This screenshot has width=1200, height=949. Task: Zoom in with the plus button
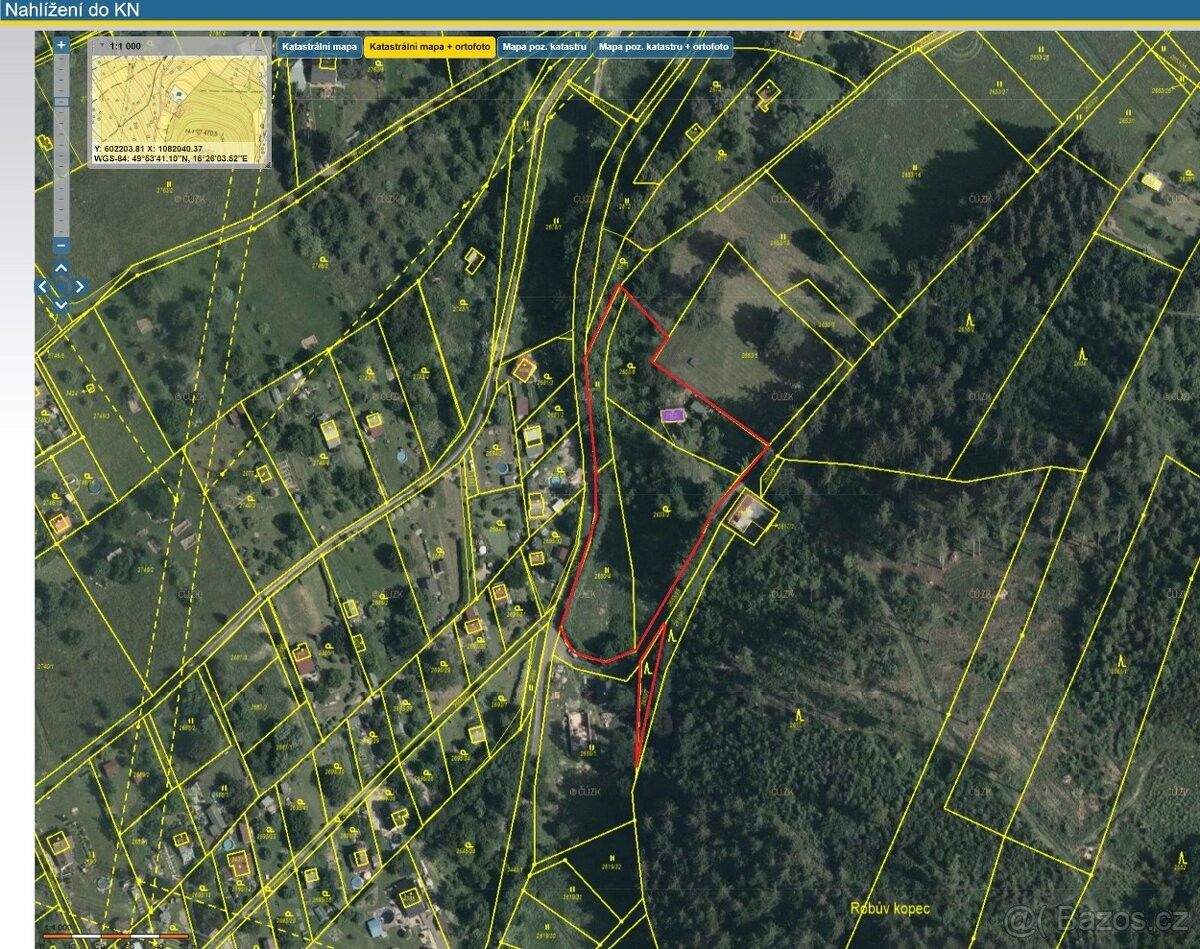pos(61,45)
